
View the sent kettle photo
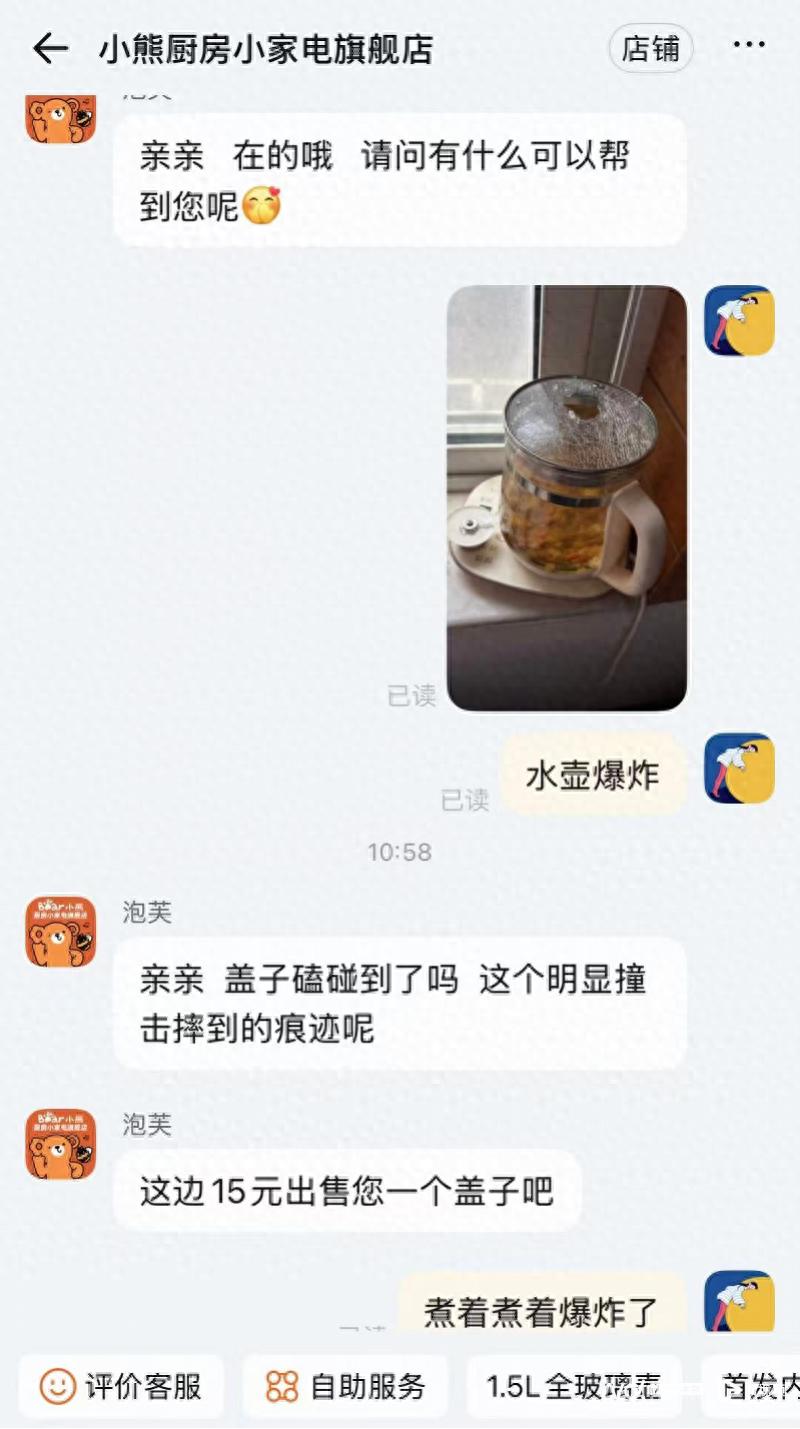[x=566, y=498]
